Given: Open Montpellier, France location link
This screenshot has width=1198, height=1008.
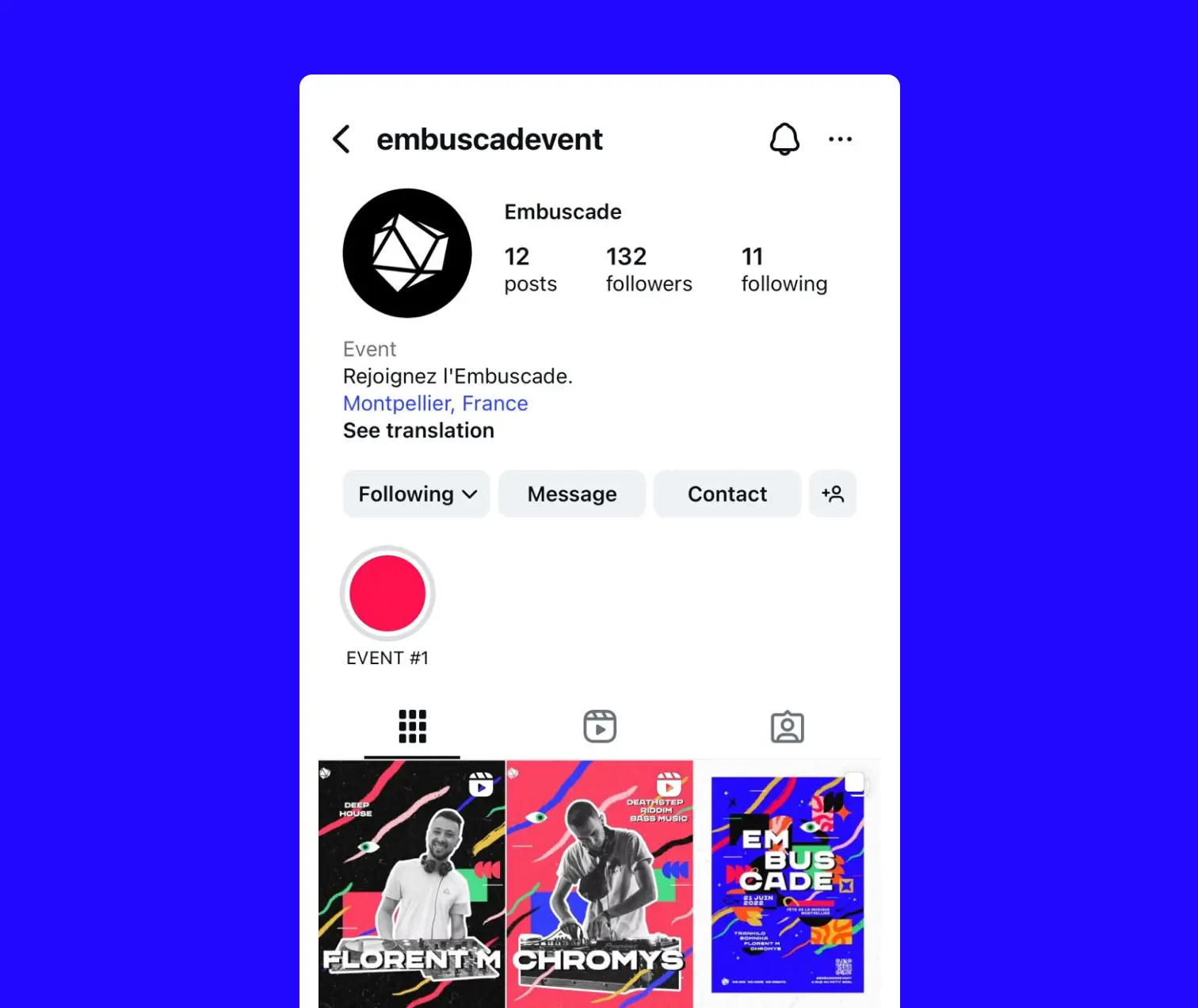Looking at the screenshot, I should point(435,403).
